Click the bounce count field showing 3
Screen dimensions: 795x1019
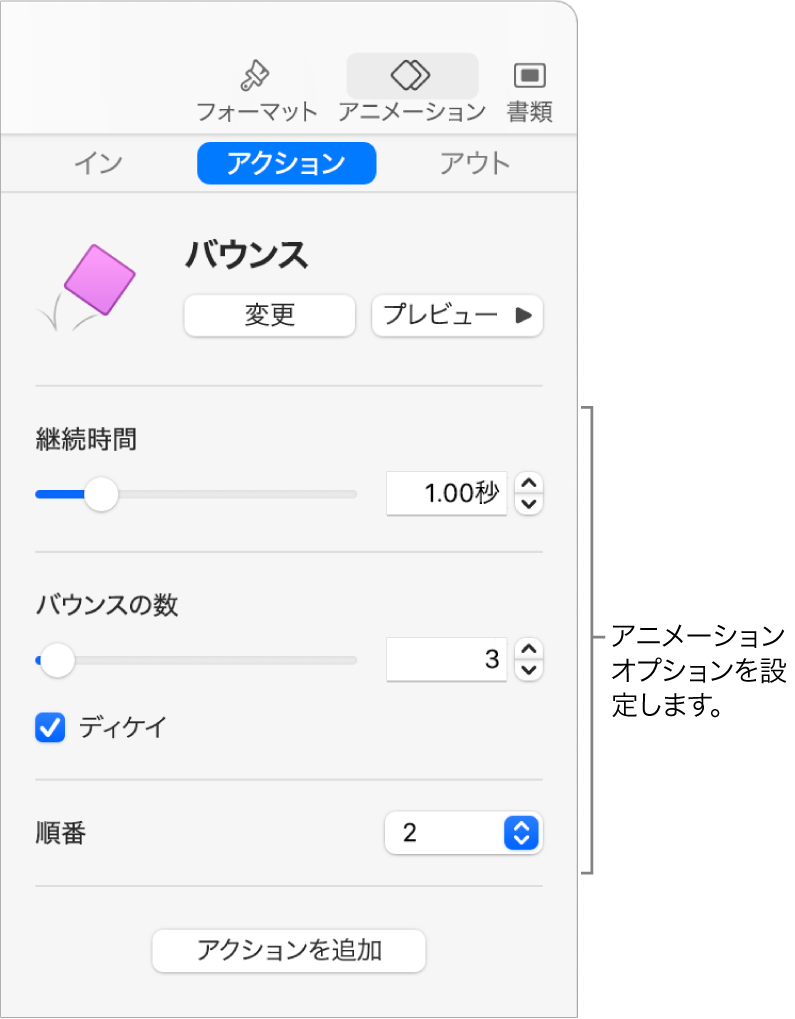pyautogui.click(x=447, y=660)
